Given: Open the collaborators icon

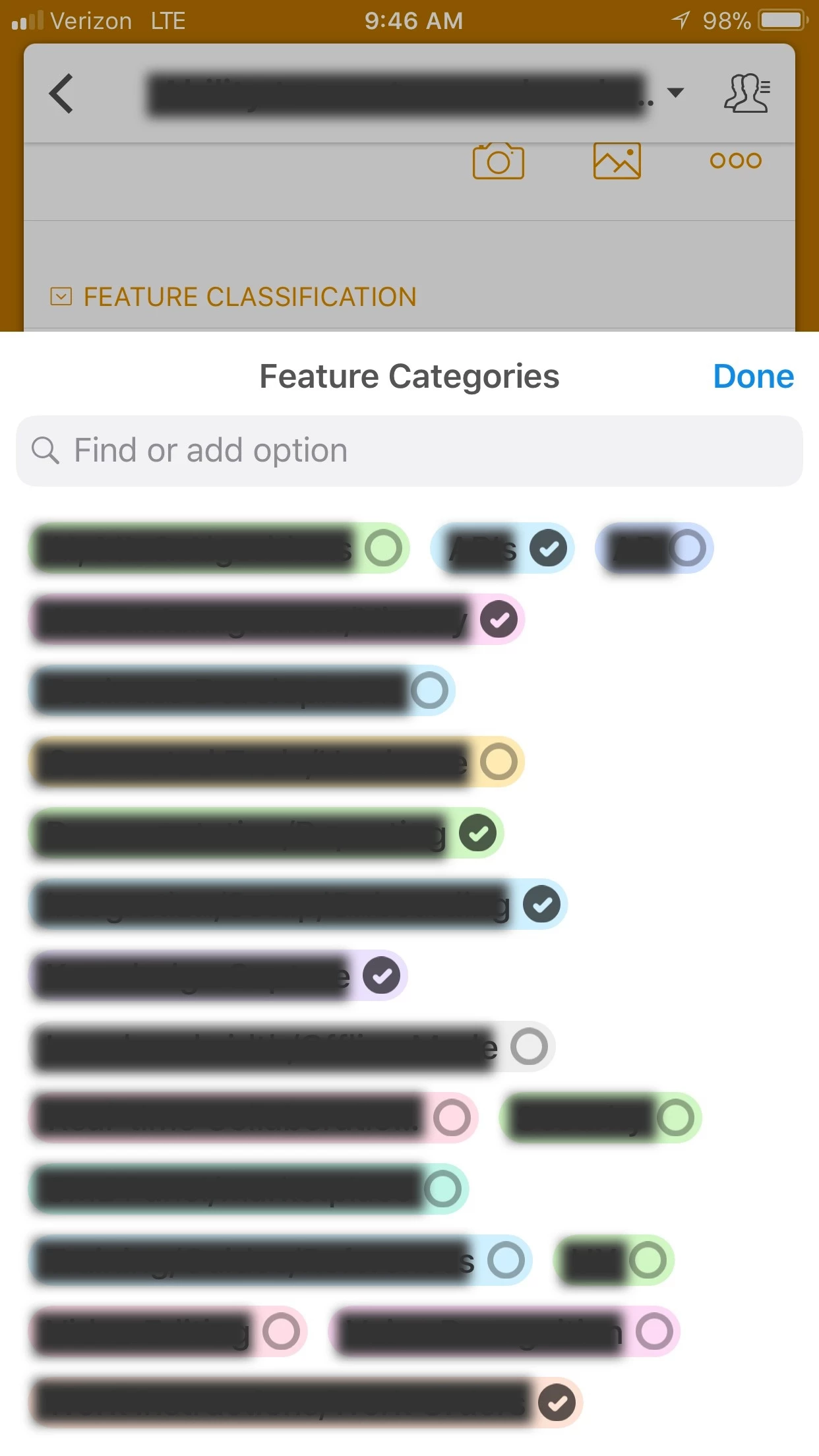Looking at the screenshot, I should tap(747, 93).
